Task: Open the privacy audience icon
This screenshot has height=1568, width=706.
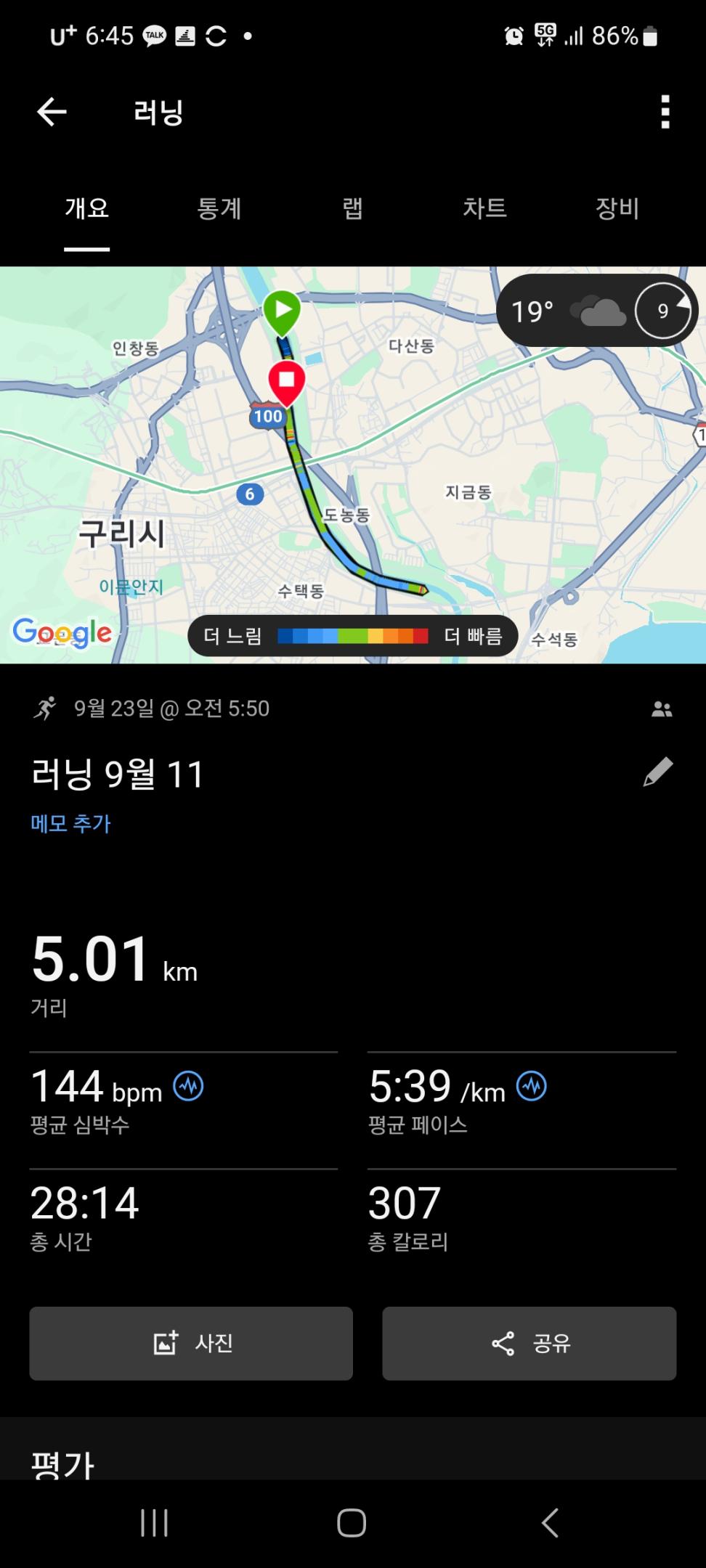Action: tap(662, 709)
